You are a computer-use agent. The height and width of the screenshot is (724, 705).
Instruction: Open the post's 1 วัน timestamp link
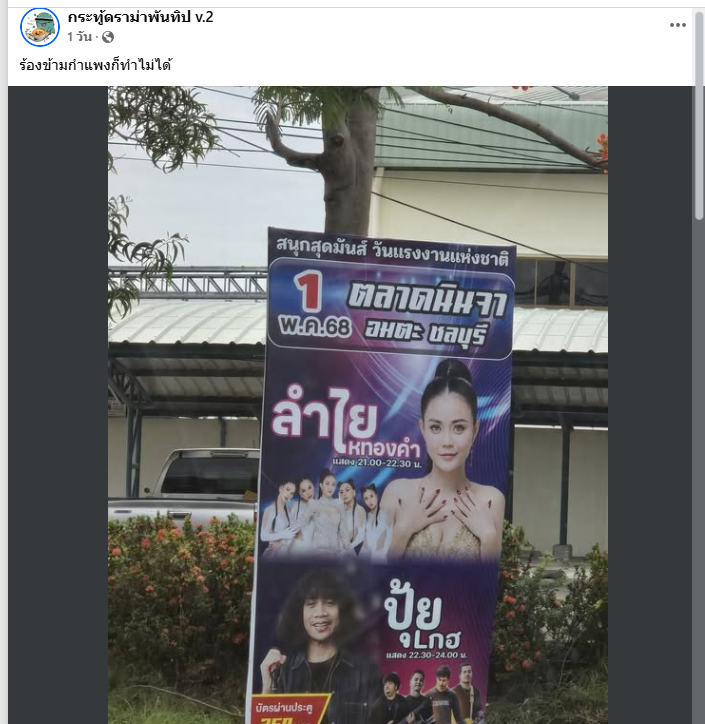(80, 37)
